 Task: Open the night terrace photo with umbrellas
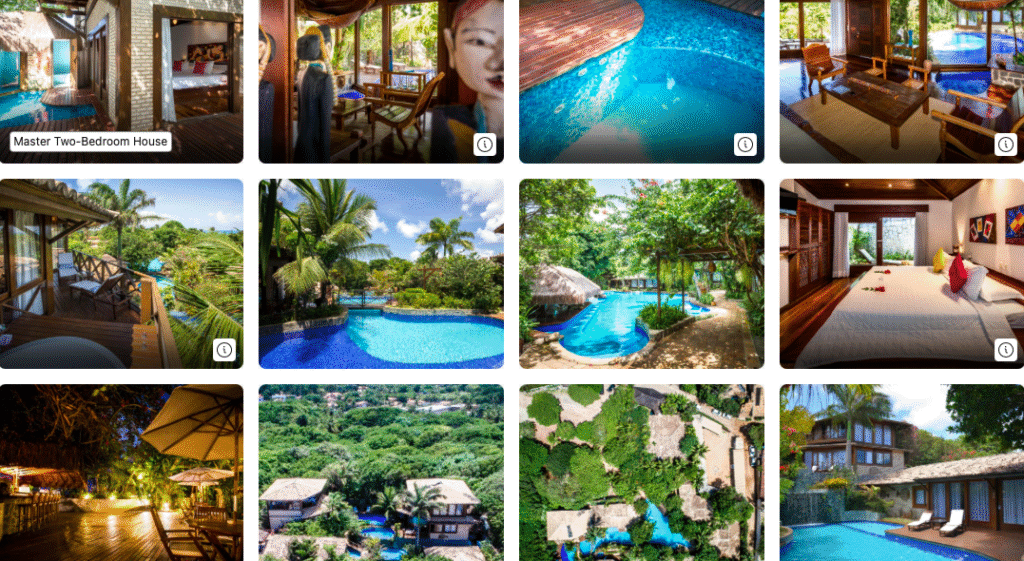coord(121,472)
